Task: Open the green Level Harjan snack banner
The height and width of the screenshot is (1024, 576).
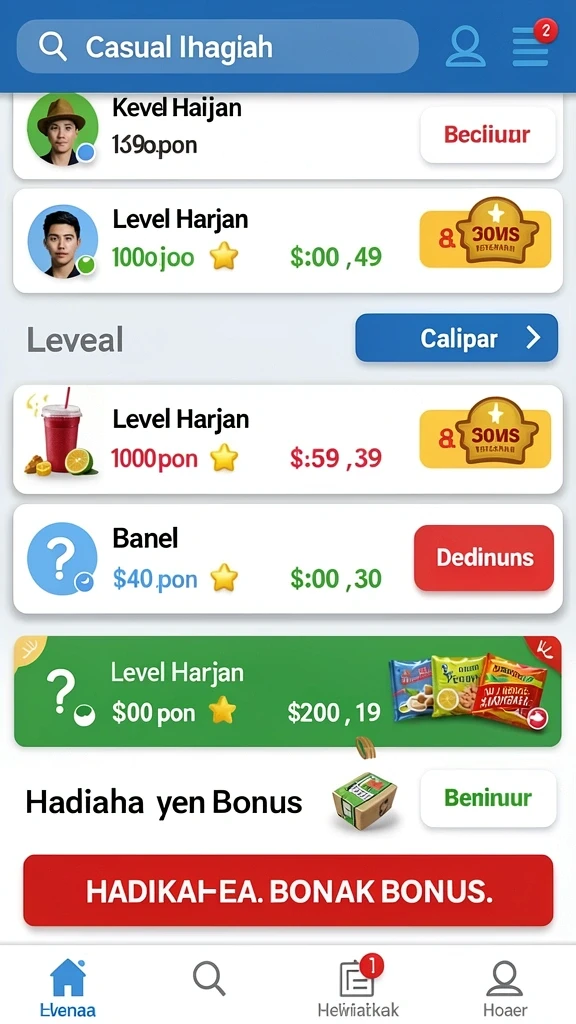Action: pyautogui.click(x=287, y=691)
